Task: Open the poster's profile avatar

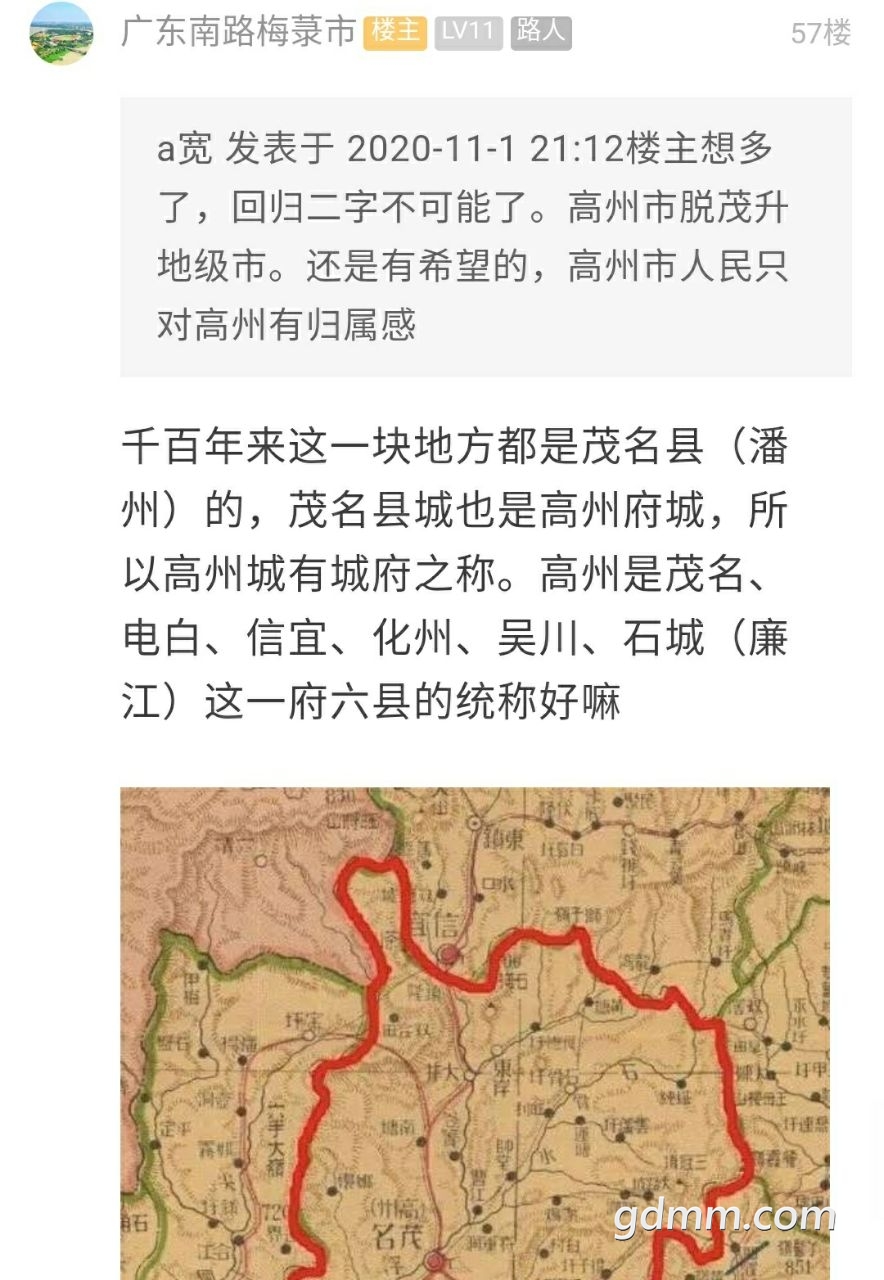Action: [x=61, y=33]
